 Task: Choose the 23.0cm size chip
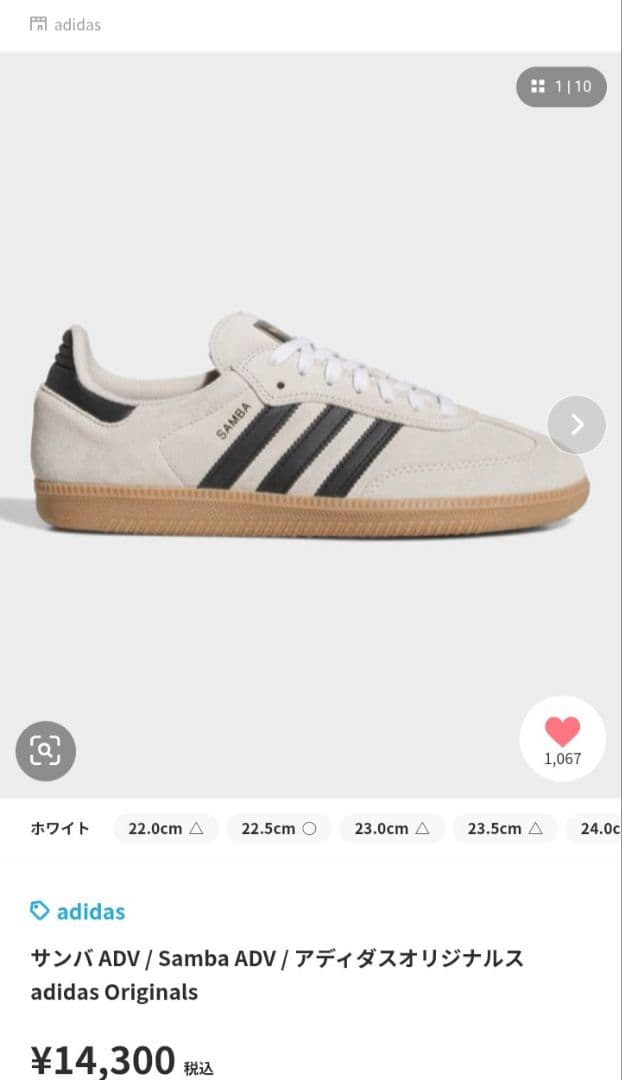tap(392, 828)
